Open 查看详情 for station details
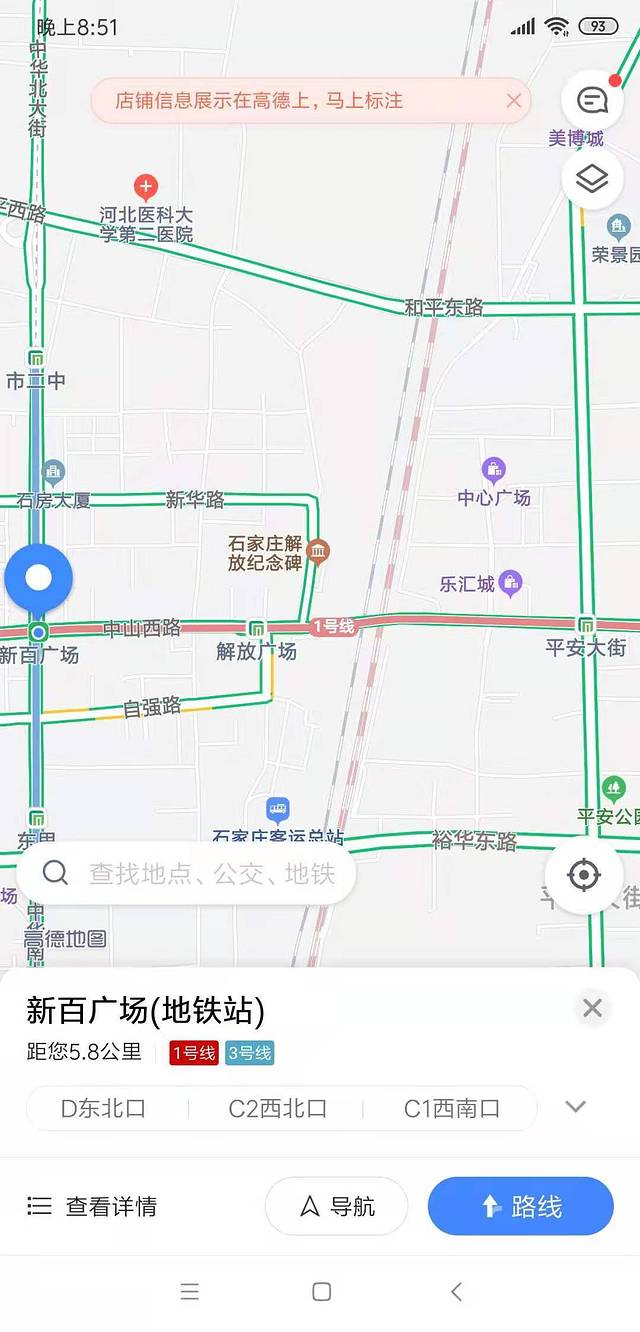 point(92,1206)
